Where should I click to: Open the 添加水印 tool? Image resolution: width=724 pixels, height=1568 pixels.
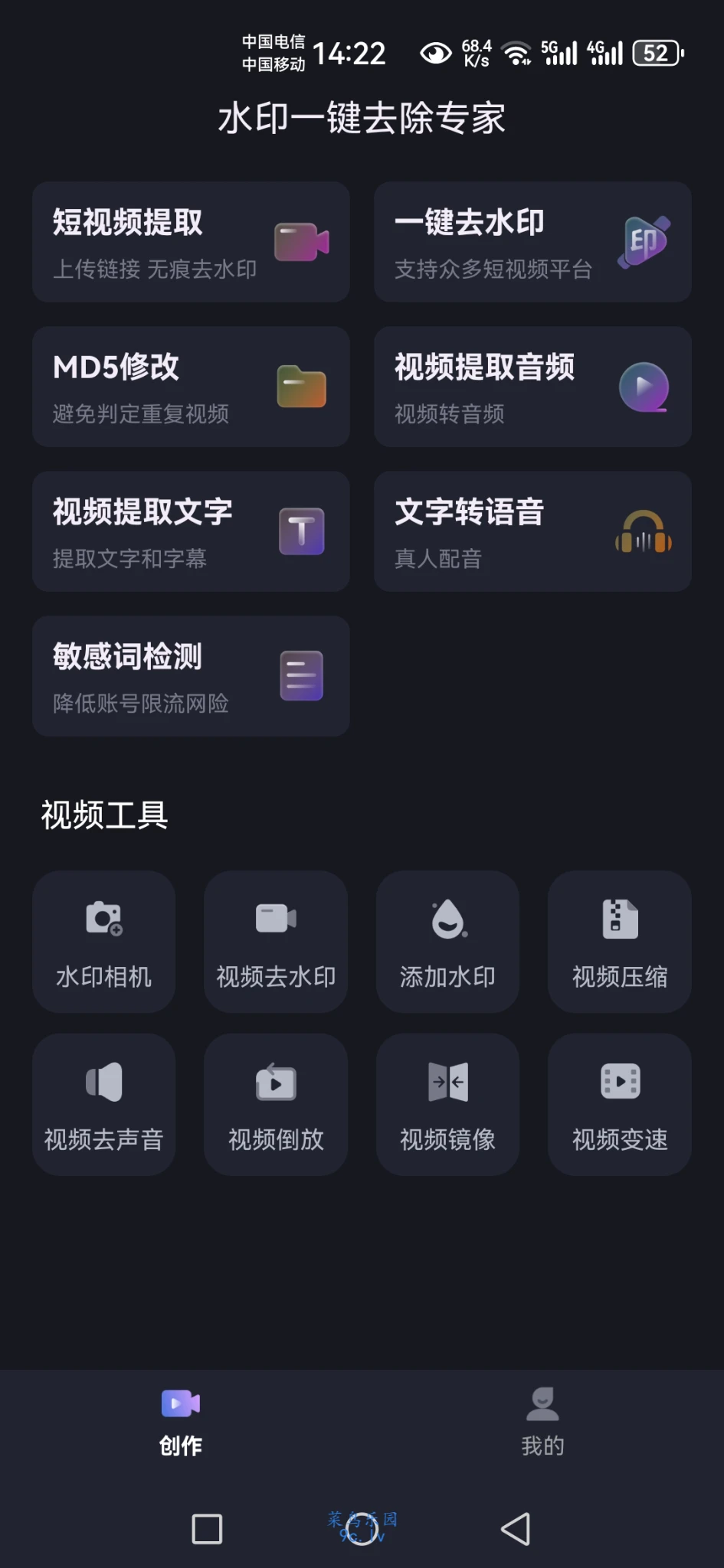(447, 942)
